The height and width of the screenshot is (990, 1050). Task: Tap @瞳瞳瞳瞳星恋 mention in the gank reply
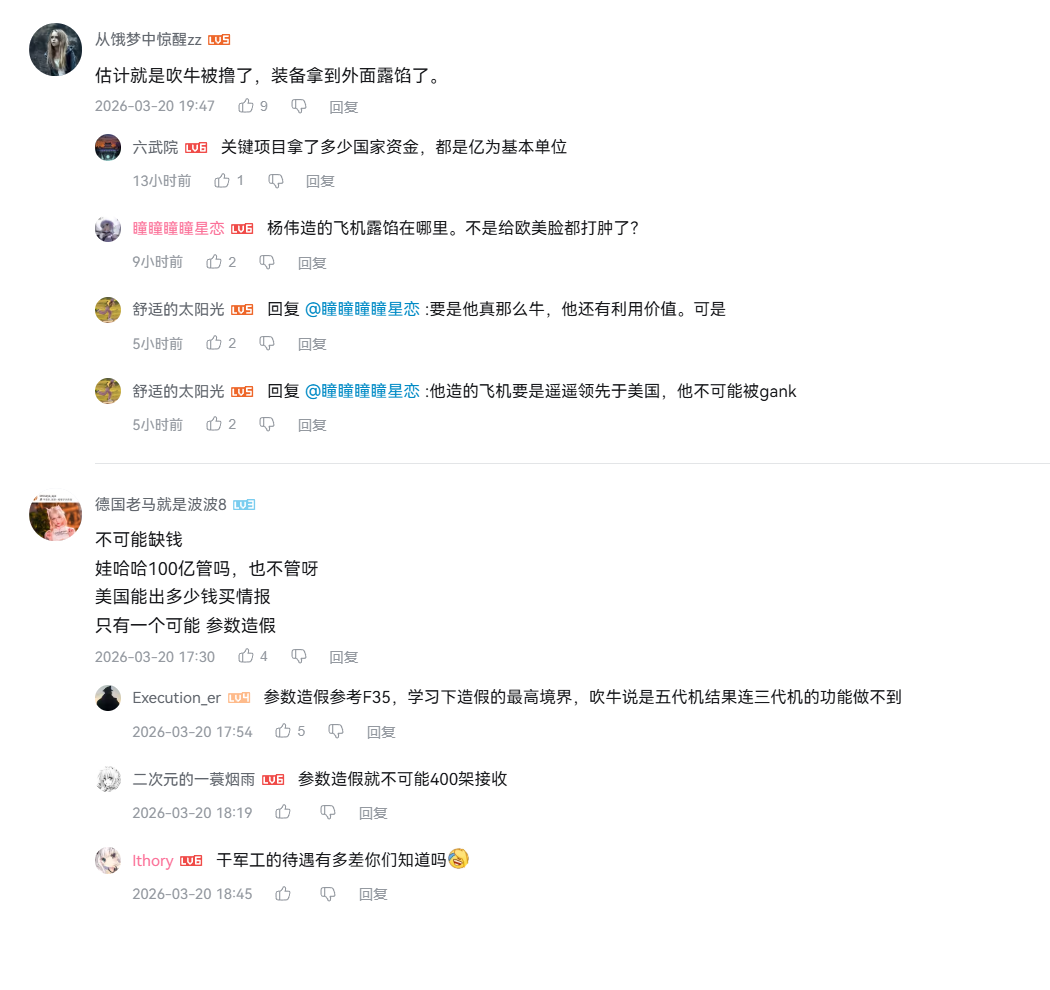click(361, 391)
